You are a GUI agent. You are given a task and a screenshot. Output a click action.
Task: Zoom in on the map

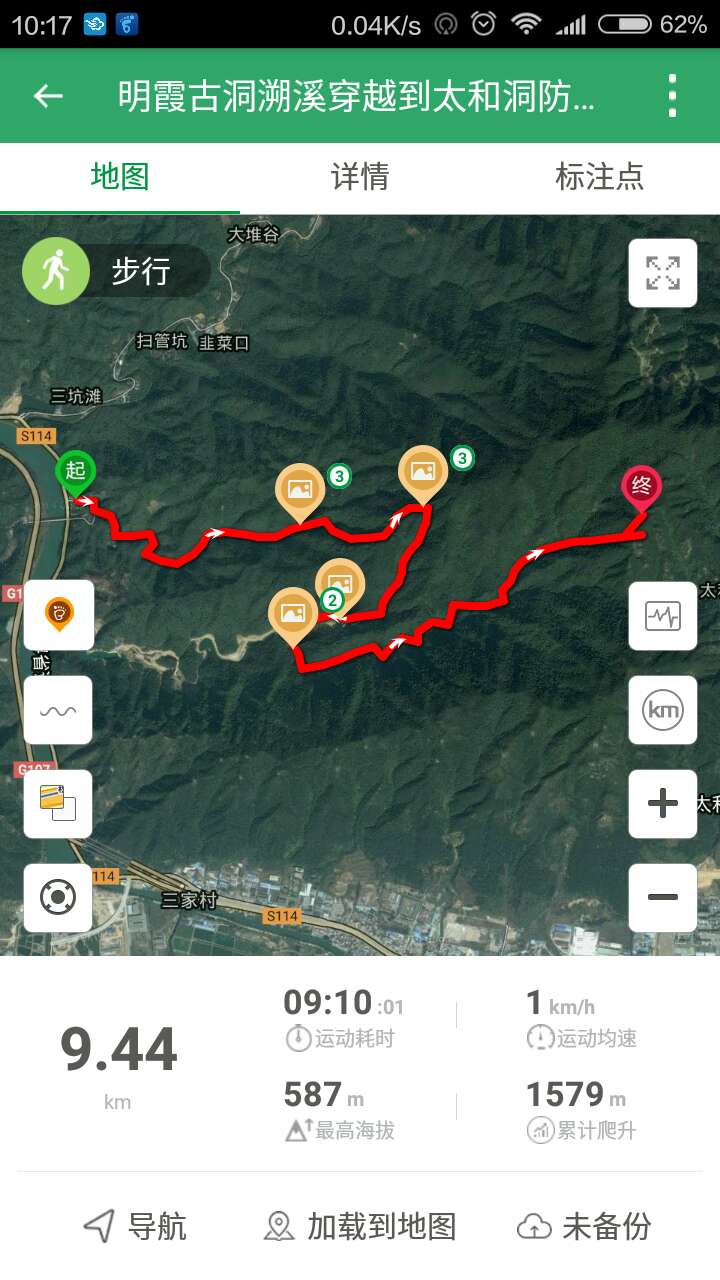click(662, 804)
